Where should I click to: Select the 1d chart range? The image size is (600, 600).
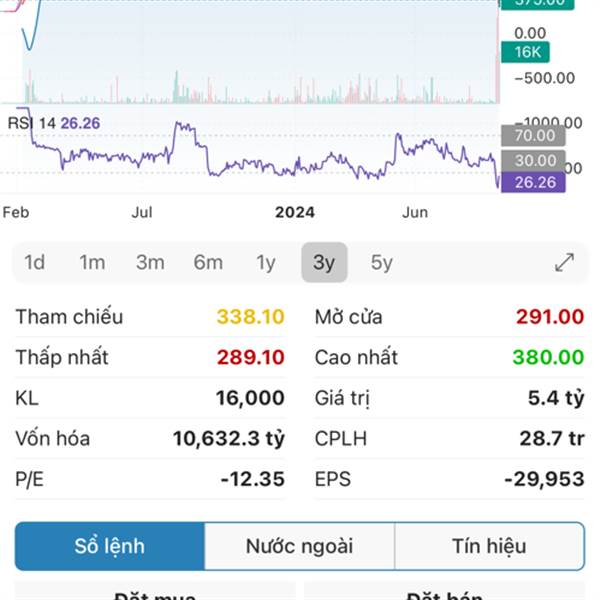(35, 263)
